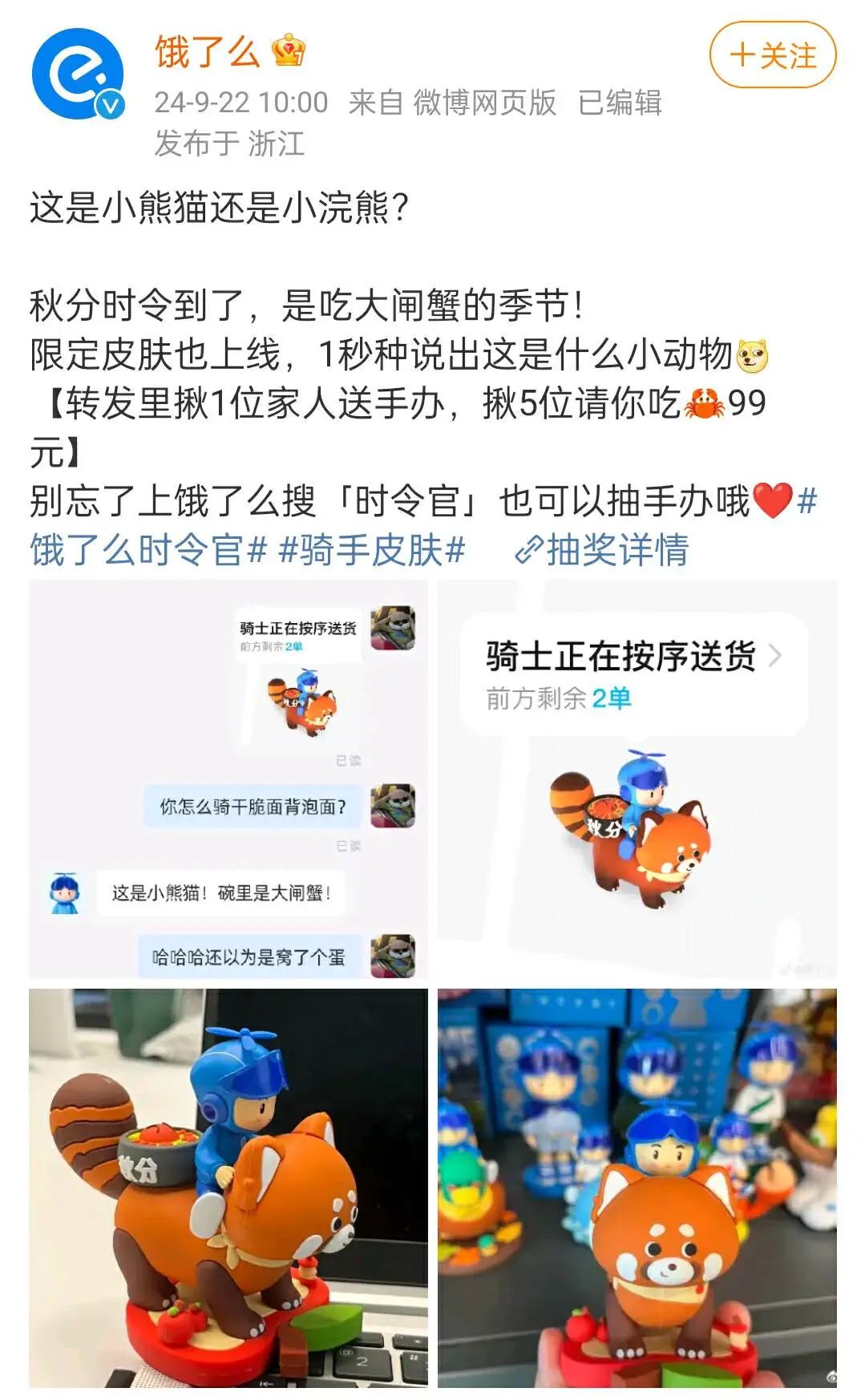The height and width of the screenshot is (1400, 865).
Task: Open hashtag #骑手皮肤#
Action: pos(372,551)
